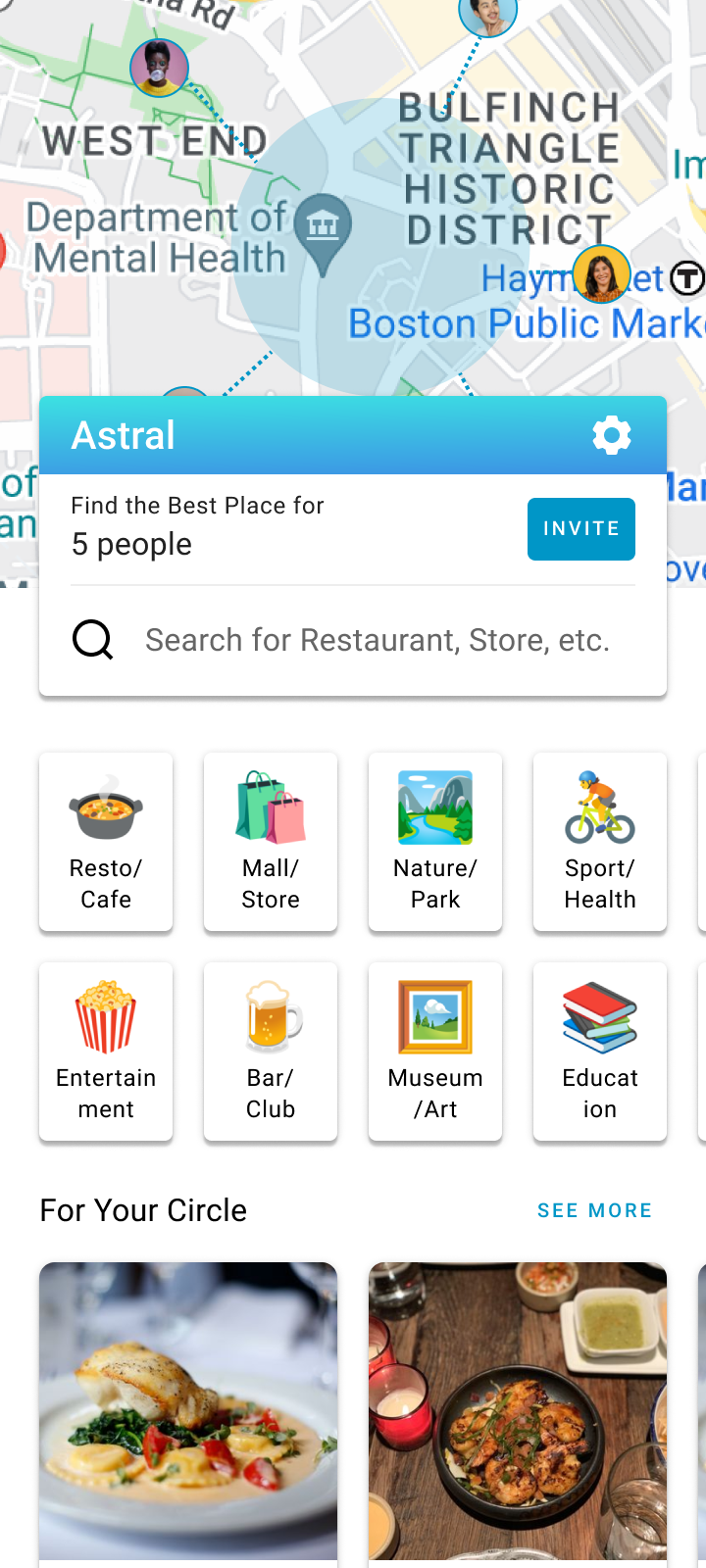This screenshot has height=1568, width=706.
Task: Choose the Mall/Store category
Action: click(271, 841)
